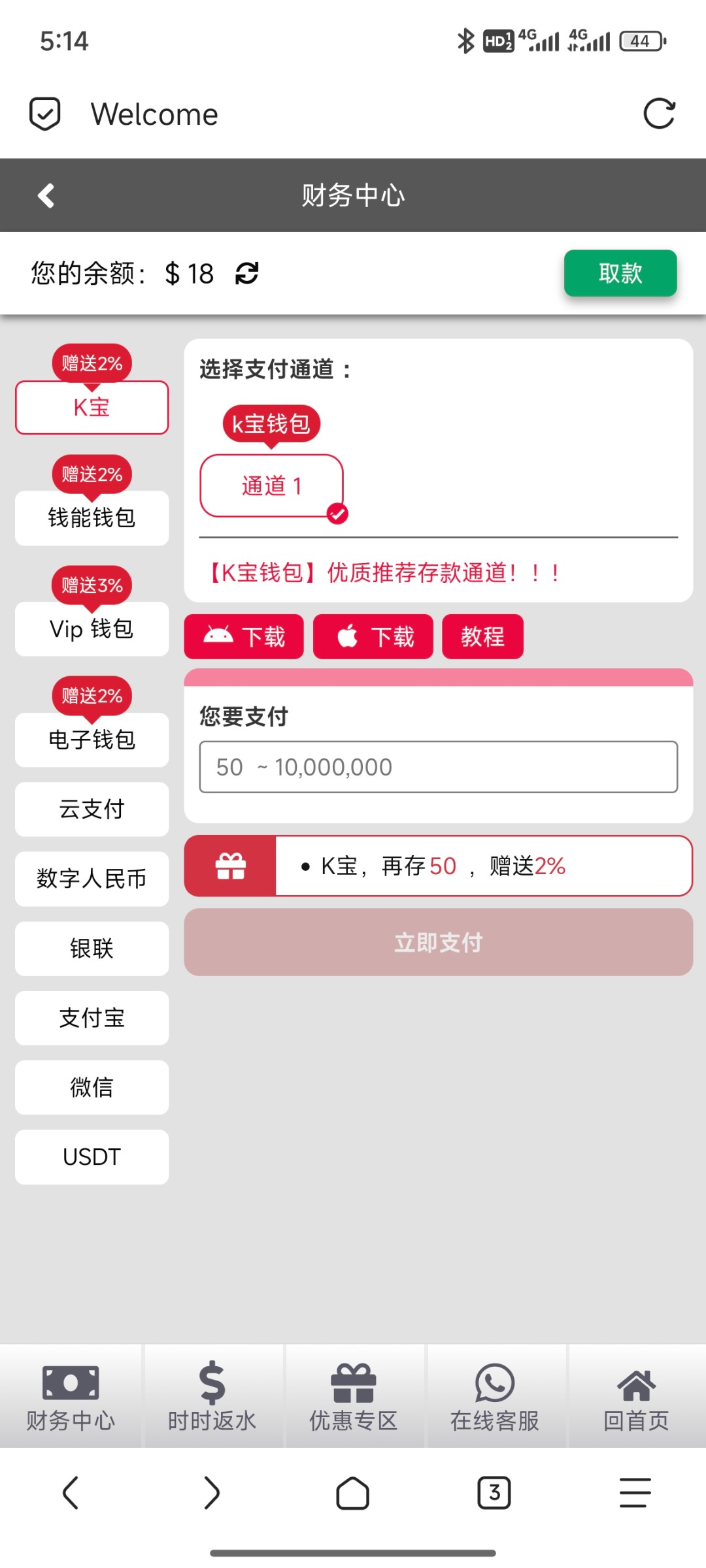Contact 在线客服 support
706x1568 pixels.
coord(494,1396)
